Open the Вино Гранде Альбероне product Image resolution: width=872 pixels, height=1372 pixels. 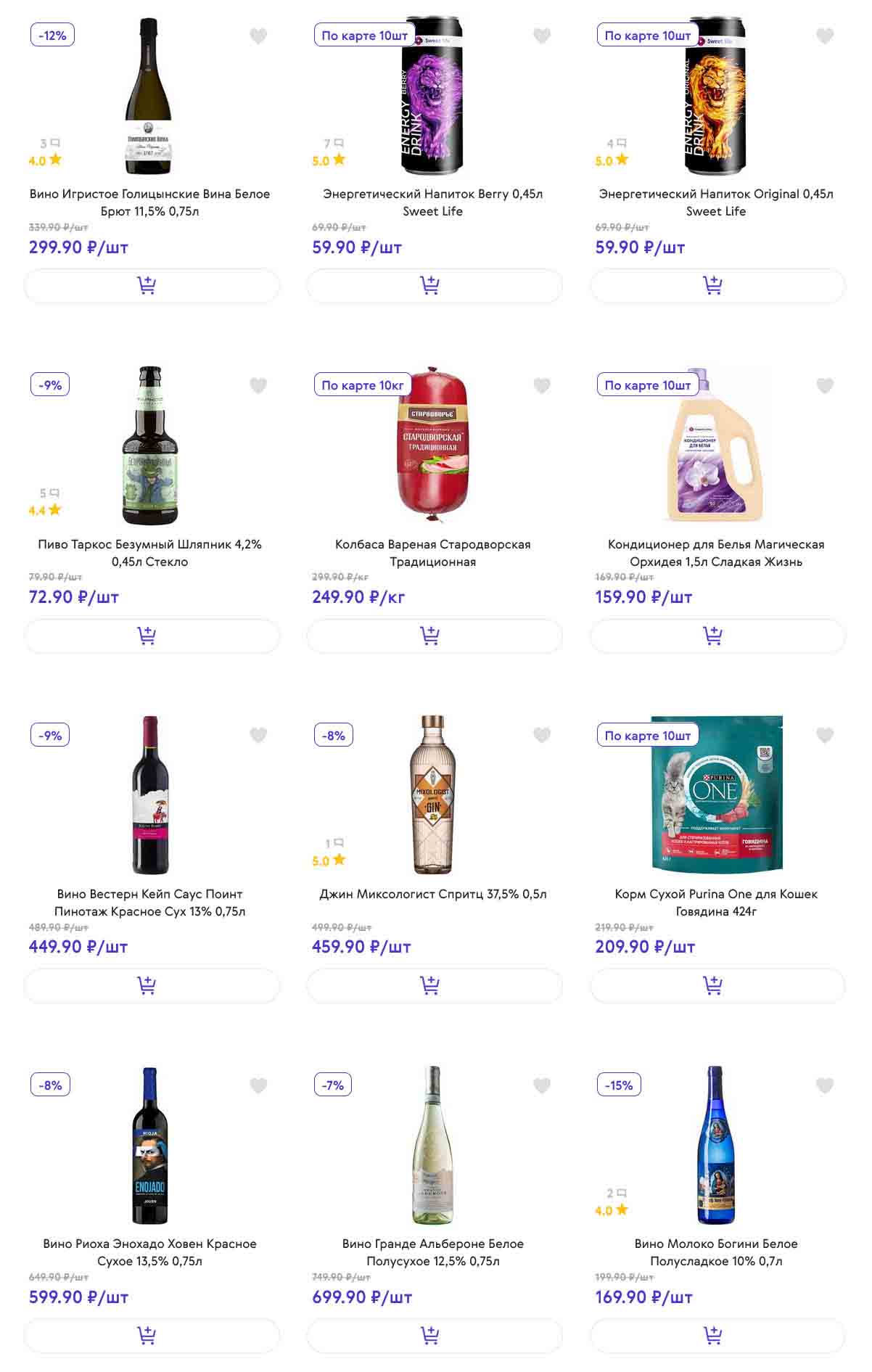[433, 1252]
